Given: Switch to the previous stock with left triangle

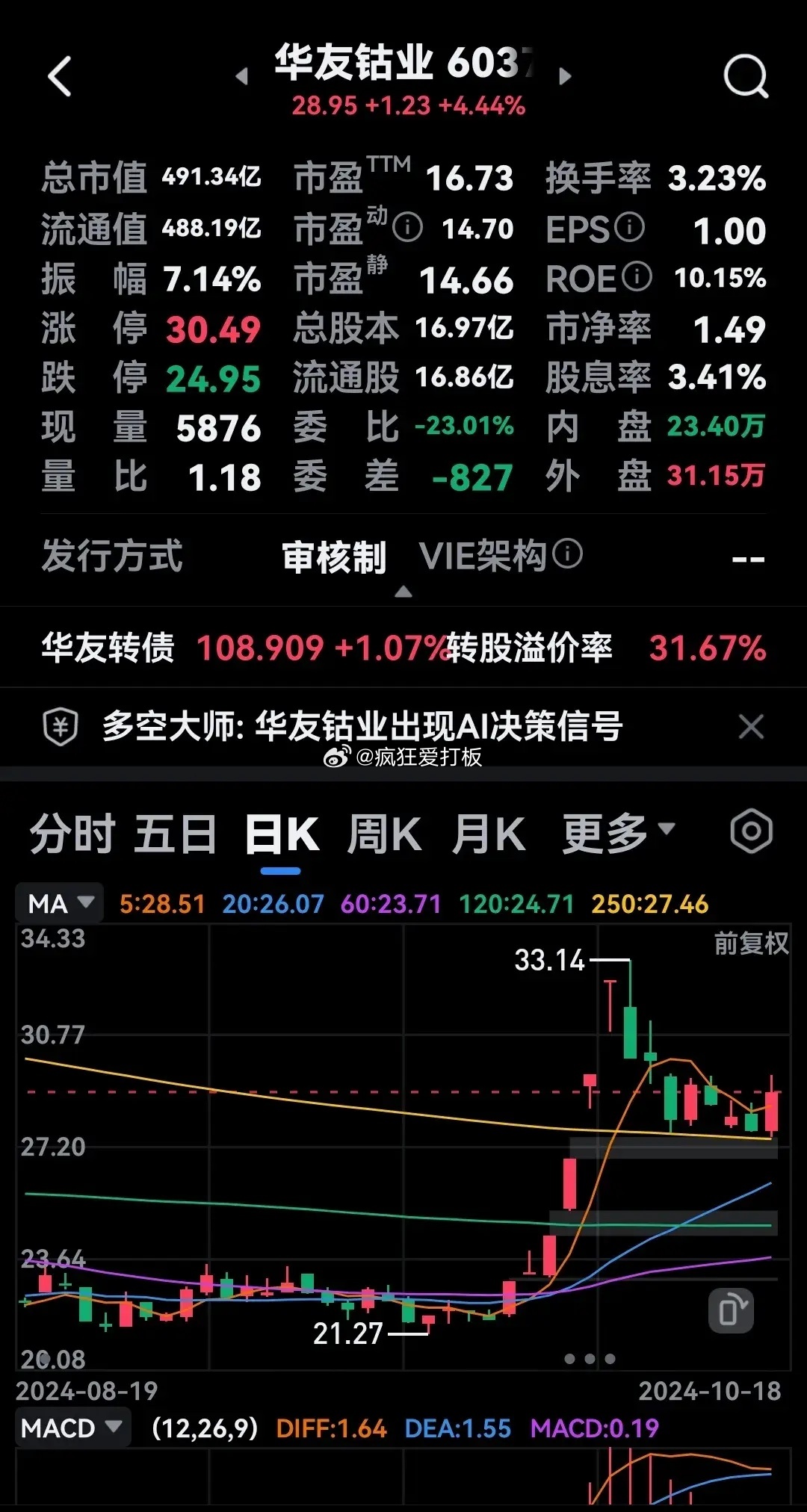Looking at the screenshot, I should (x=241, y=76).
